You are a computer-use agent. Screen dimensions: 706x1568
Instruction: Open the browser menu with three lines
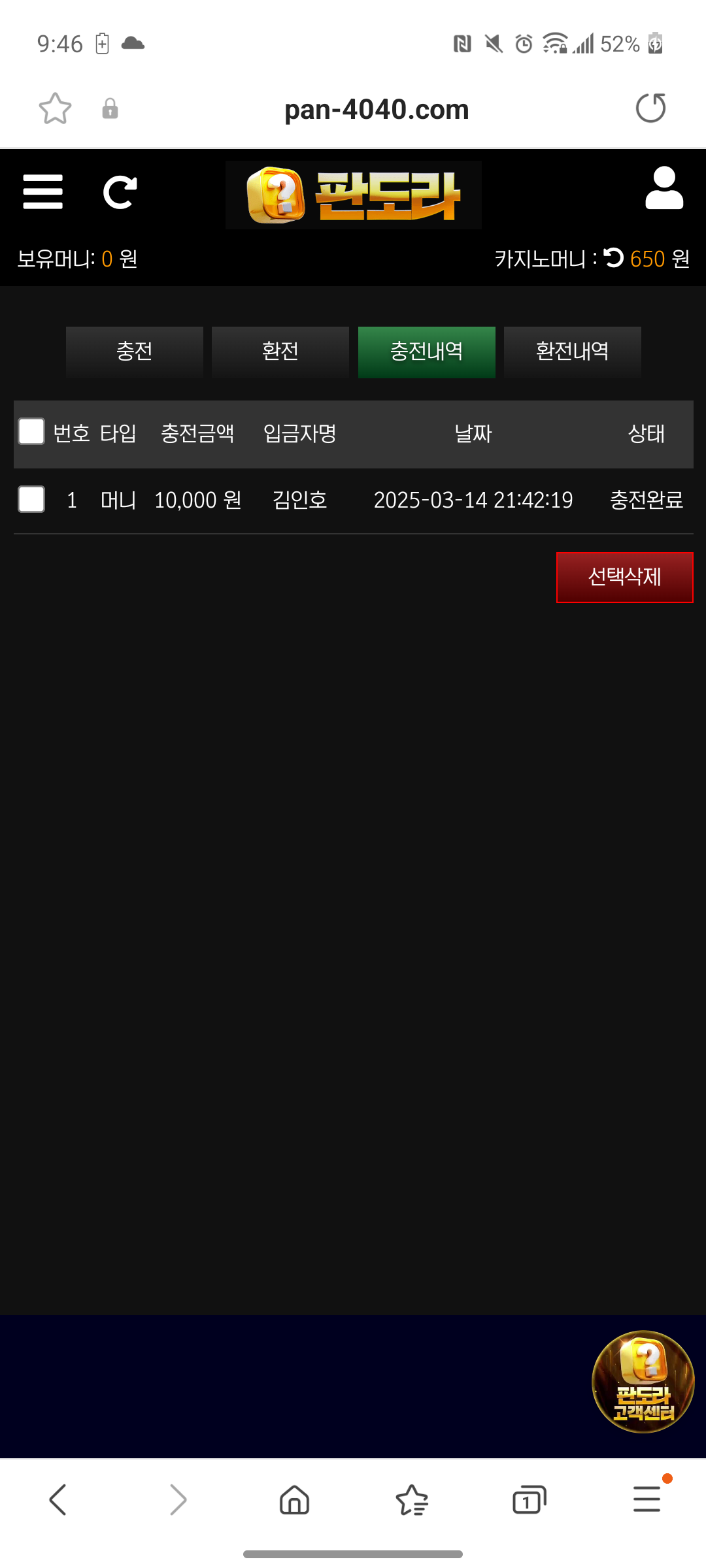(x=647, y=1499)
